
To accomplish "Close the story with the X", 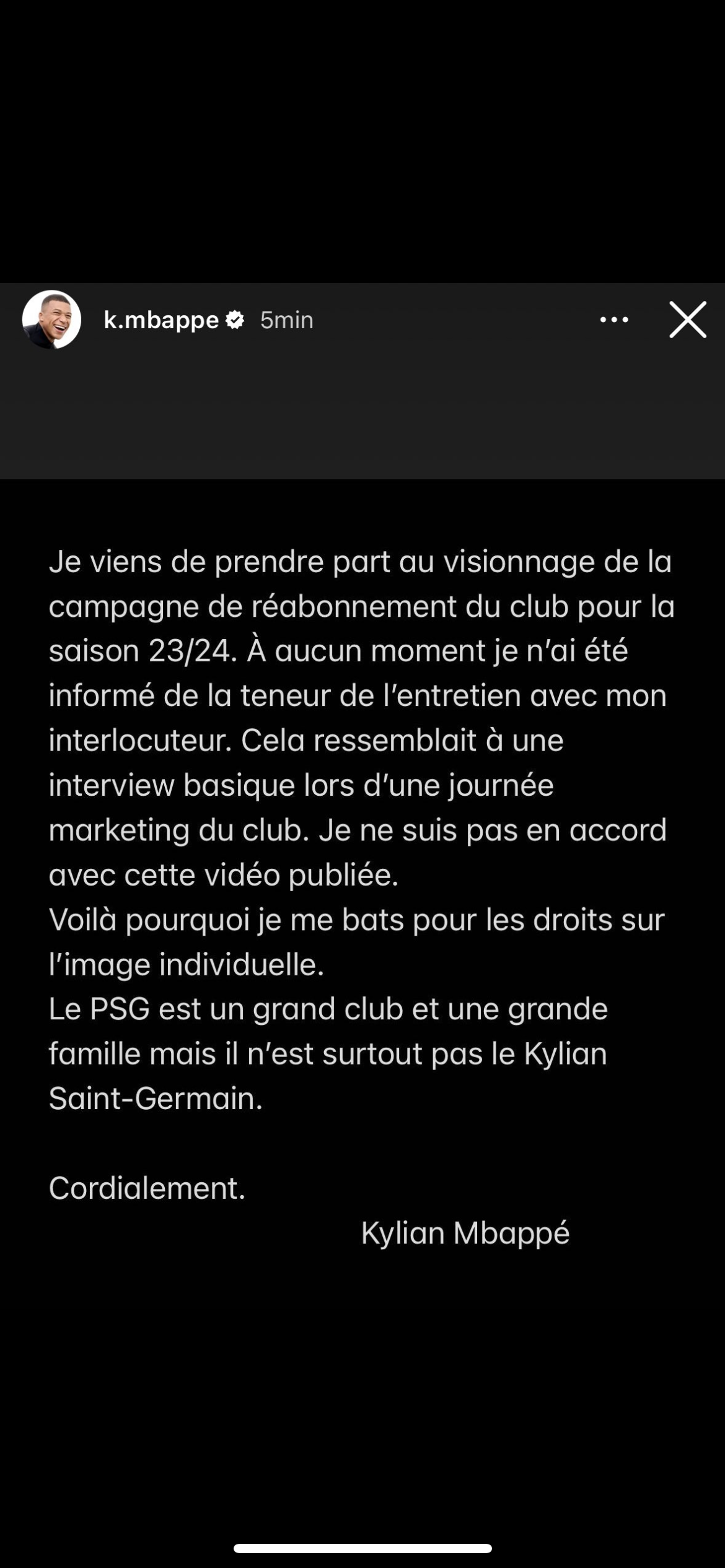I will pos(688,320).
